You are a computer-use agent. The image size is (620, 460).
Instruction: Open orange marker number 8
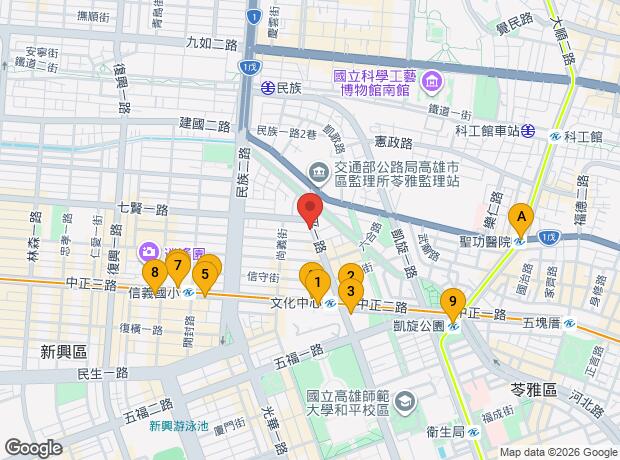tap(155, 276)
